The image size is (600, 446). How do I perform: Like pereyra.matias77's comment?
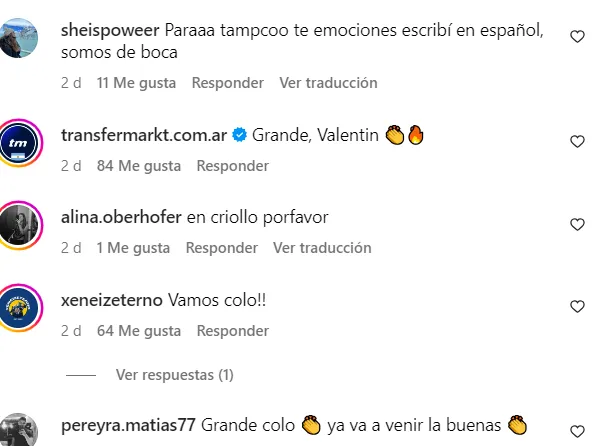coord(577,431)
